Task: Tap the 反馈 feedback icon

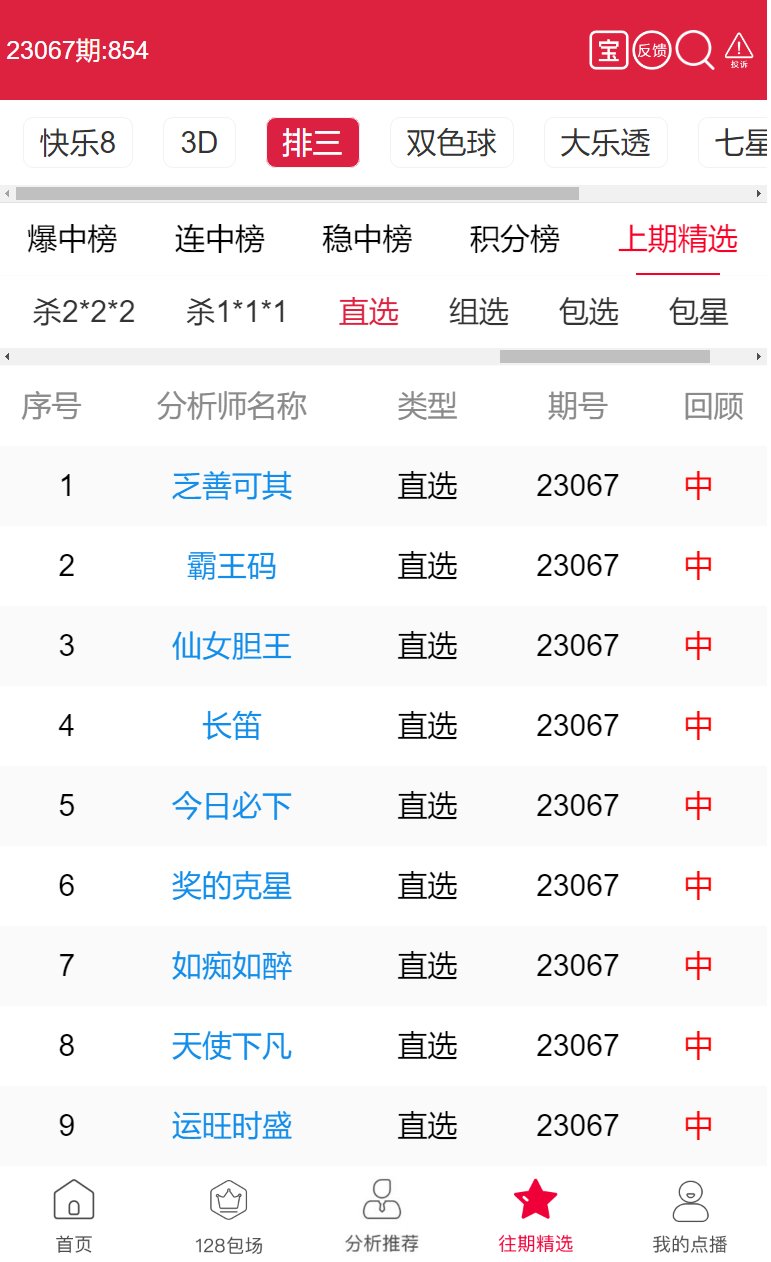Action: (x=652, y=50)
